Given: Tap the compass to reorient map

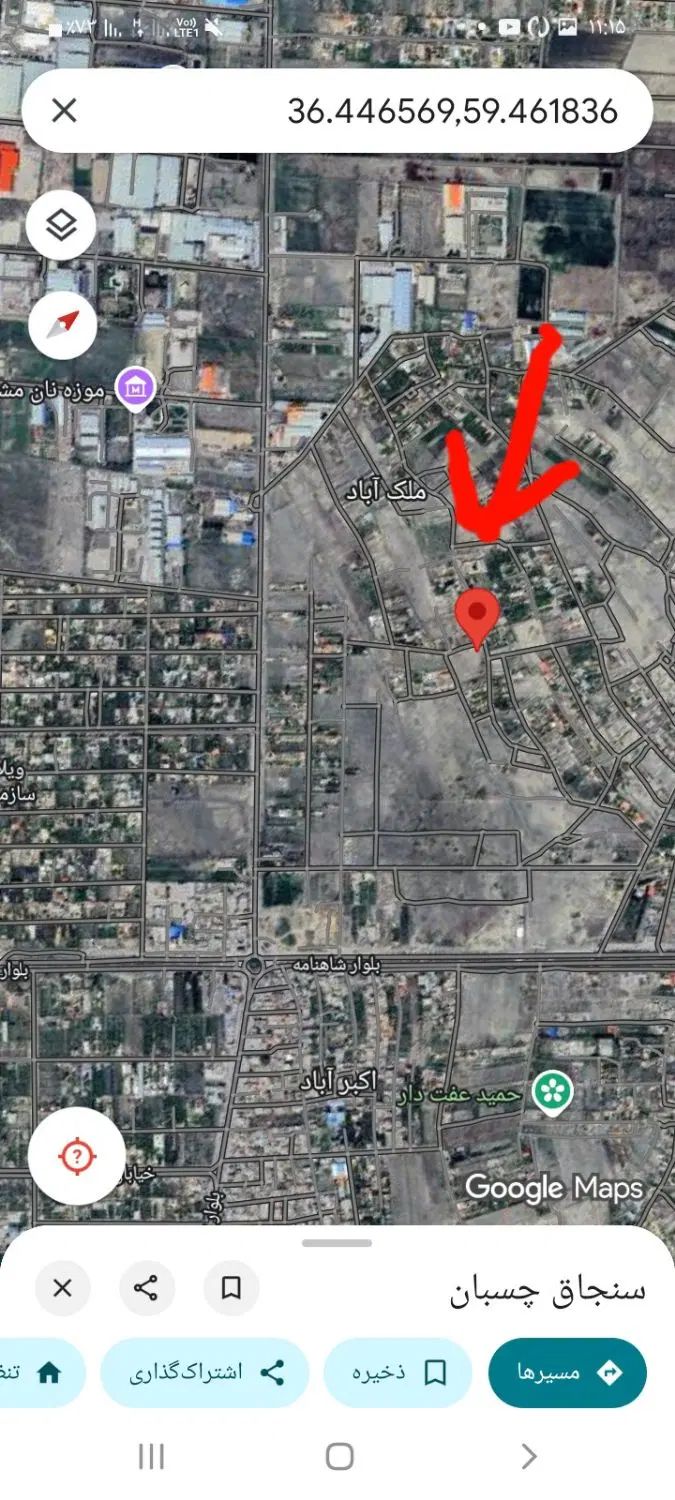Looking at the screenshot, I should [x=62, y=323].
